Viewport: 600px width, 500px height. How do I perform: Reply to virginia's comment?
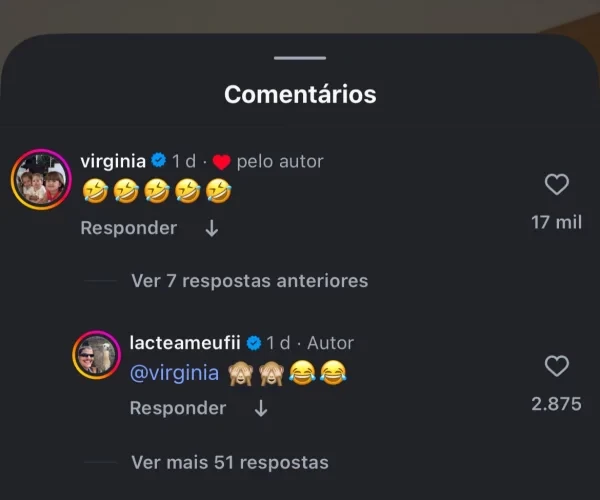[128, 228]
